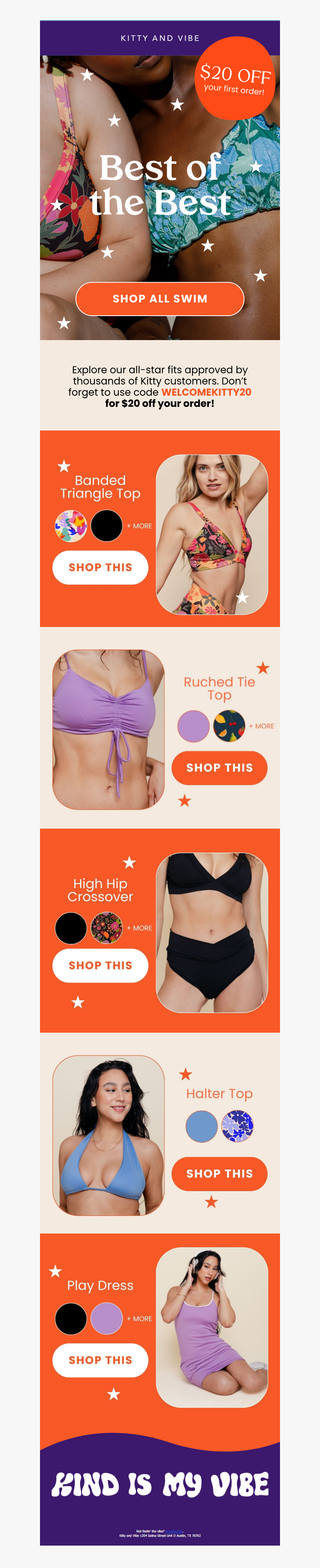
Task: Shop the Banded Triangle Top
Action: [x=100, y=567]
